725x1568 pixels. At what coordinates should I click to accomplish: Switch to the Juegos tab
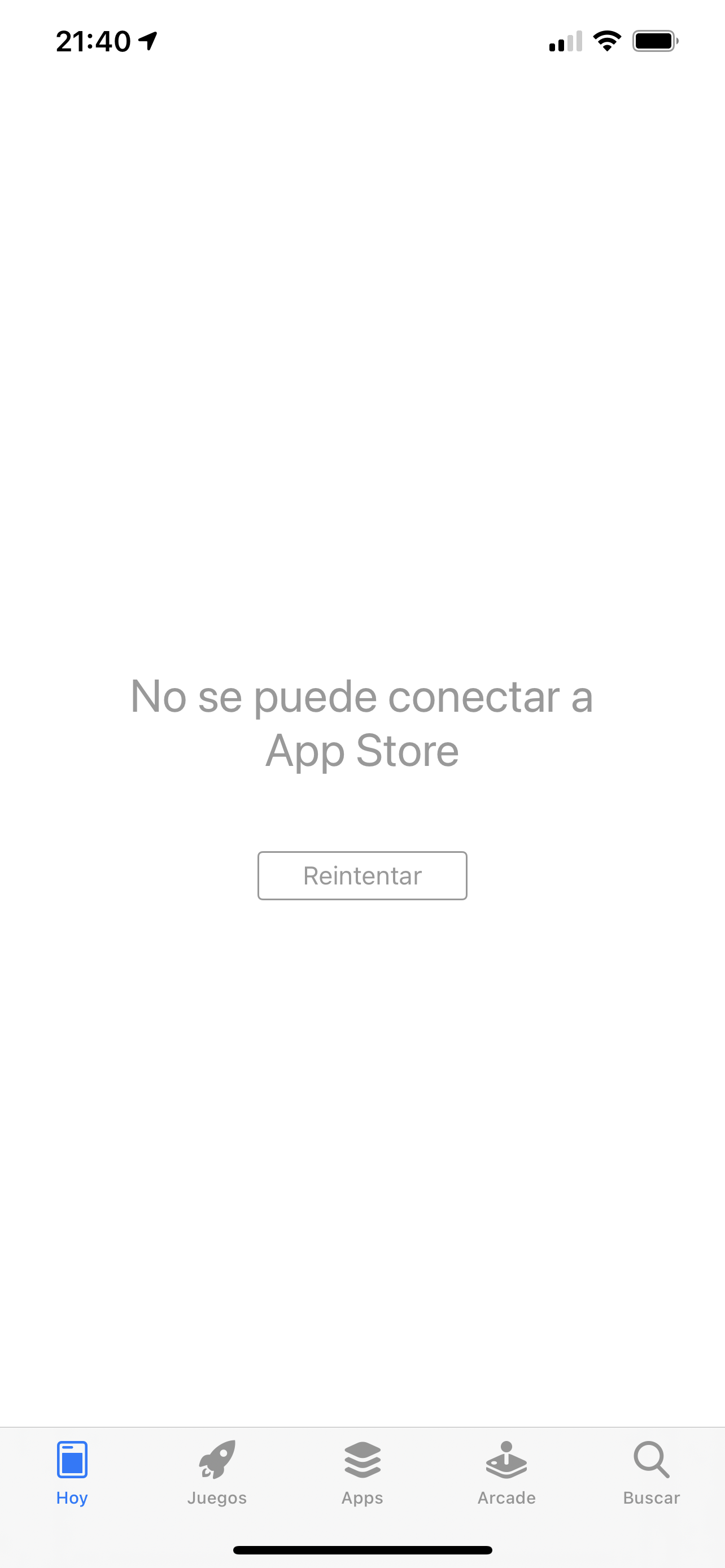[x=217, y=1473]
